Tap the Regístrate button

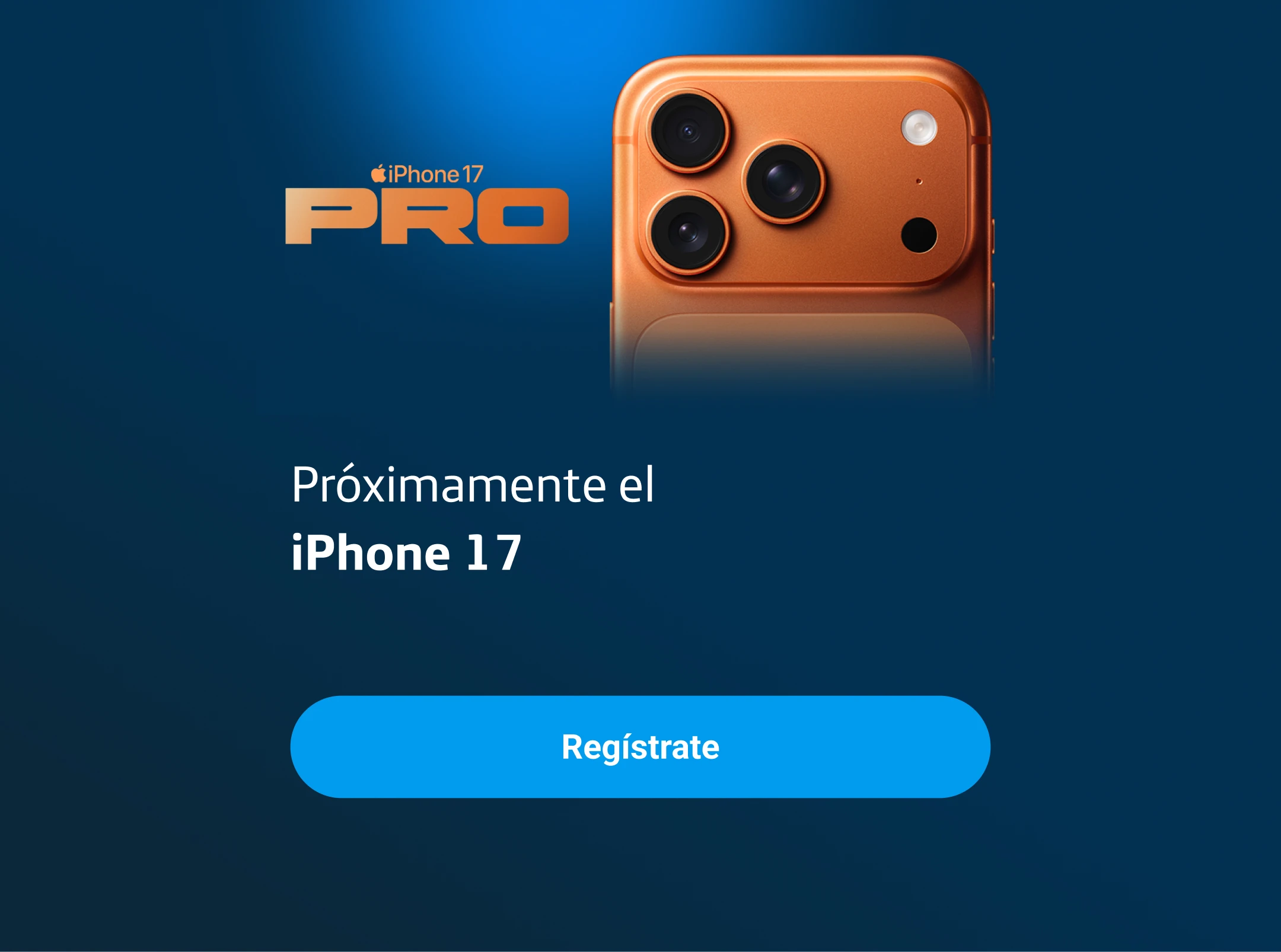(640, 747)
